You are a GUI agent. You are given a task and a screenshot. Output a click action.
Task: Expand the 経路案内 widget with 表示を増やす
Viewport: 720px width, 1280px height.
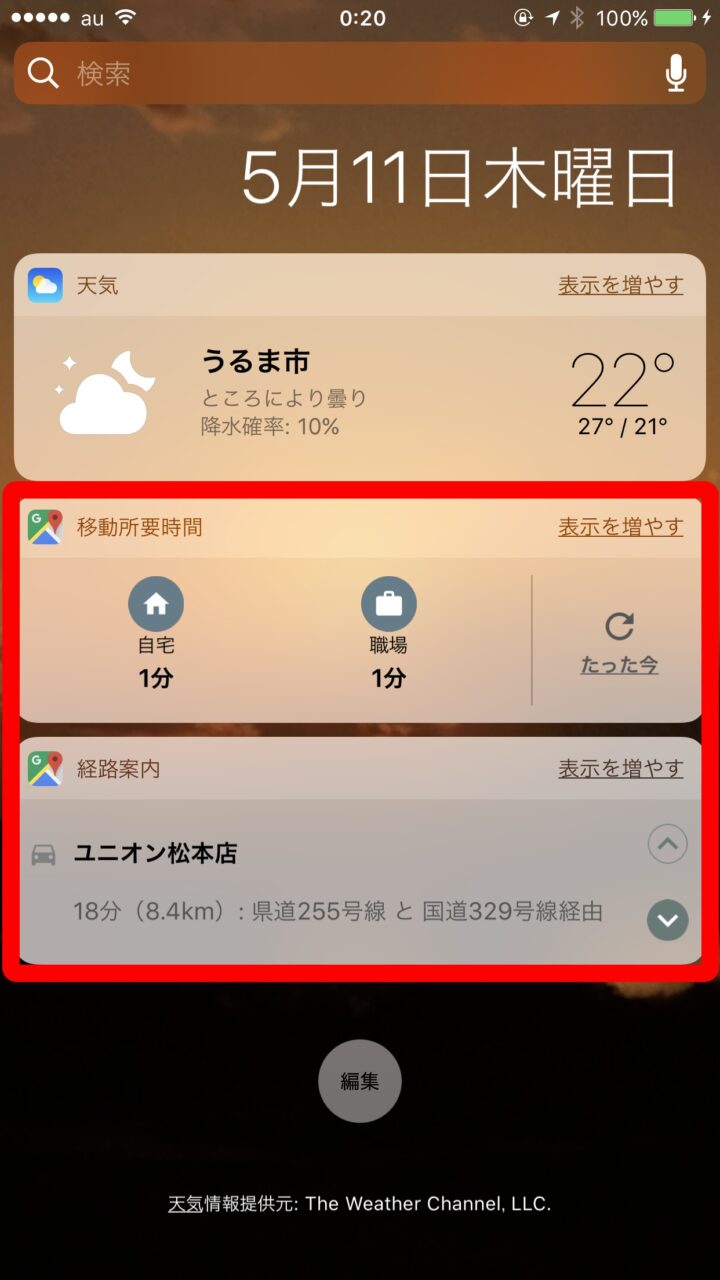(x=620, y=769)
